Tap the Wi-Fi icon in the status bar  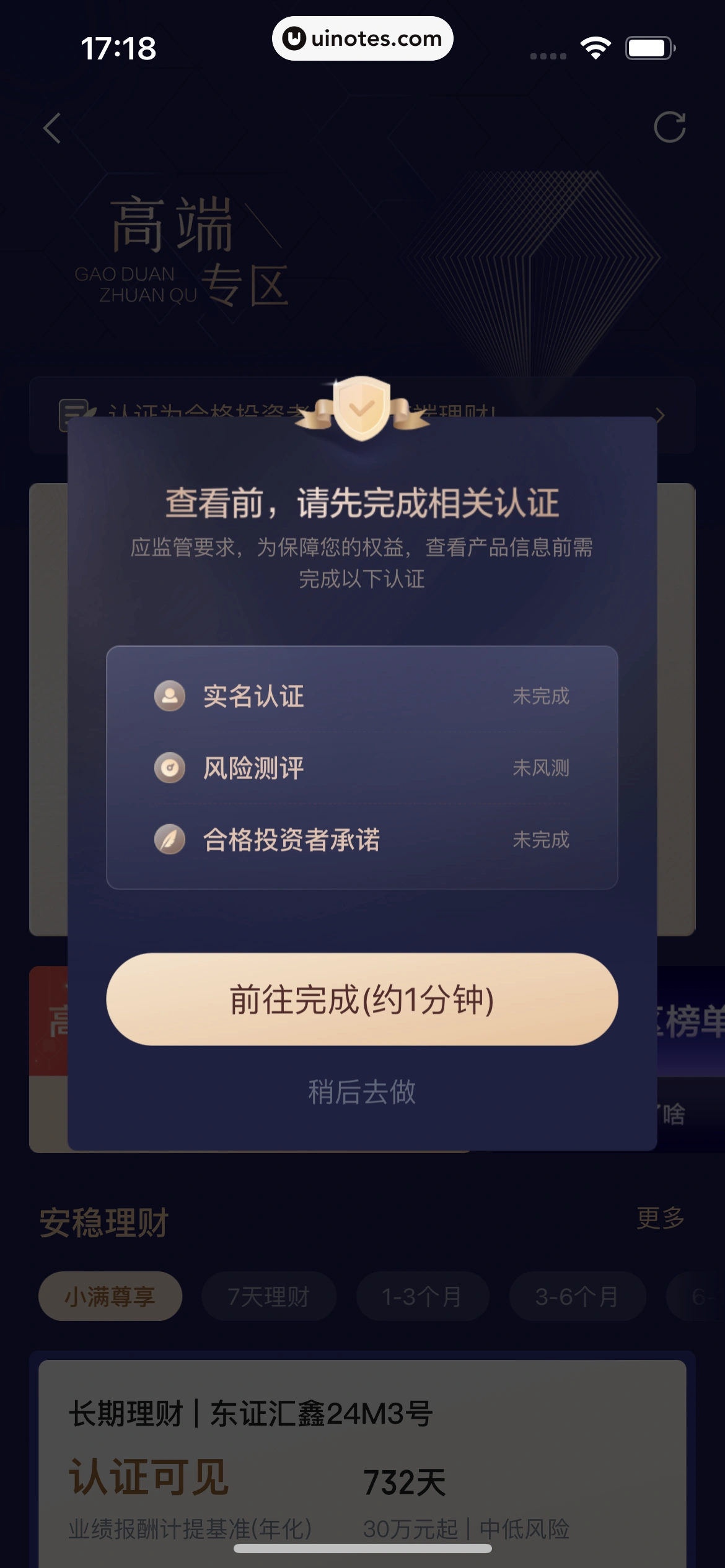point(595,46)
